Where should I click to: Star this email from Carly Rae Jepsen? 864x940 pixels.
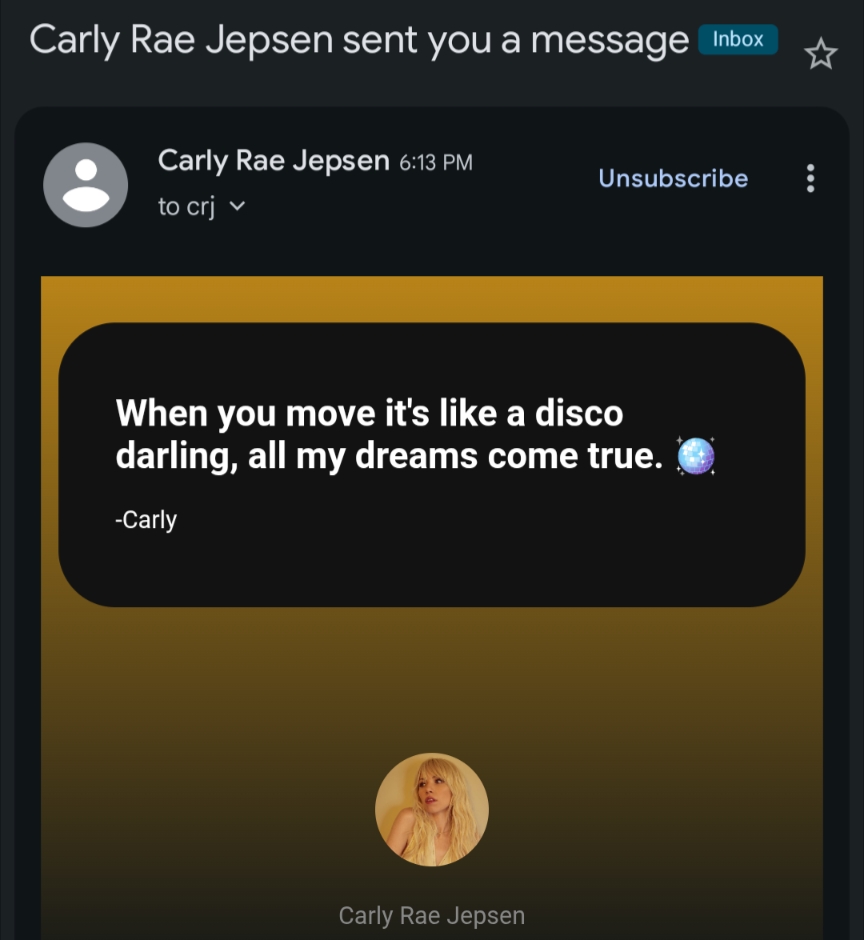(820, 54)
